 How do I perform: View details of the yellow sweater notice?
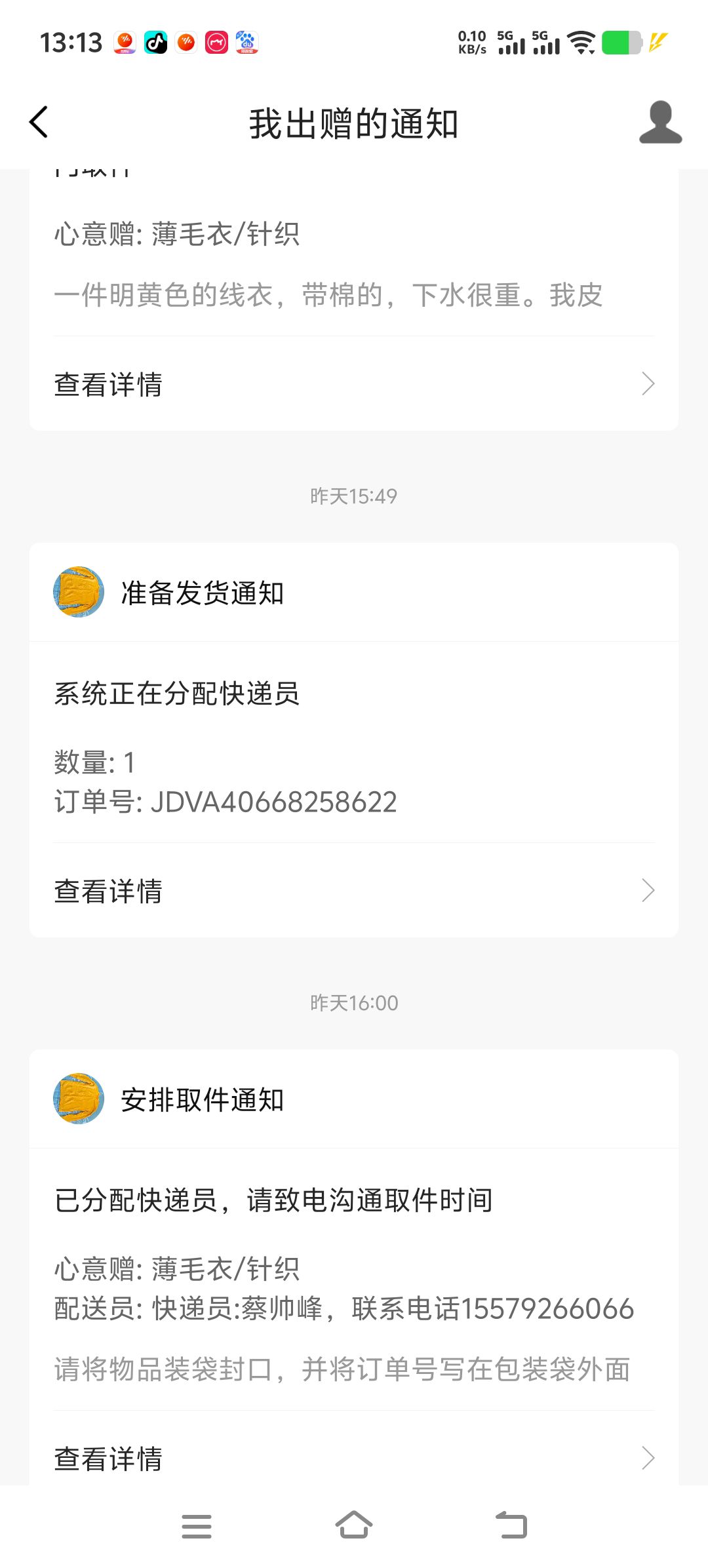click(354, 384)
